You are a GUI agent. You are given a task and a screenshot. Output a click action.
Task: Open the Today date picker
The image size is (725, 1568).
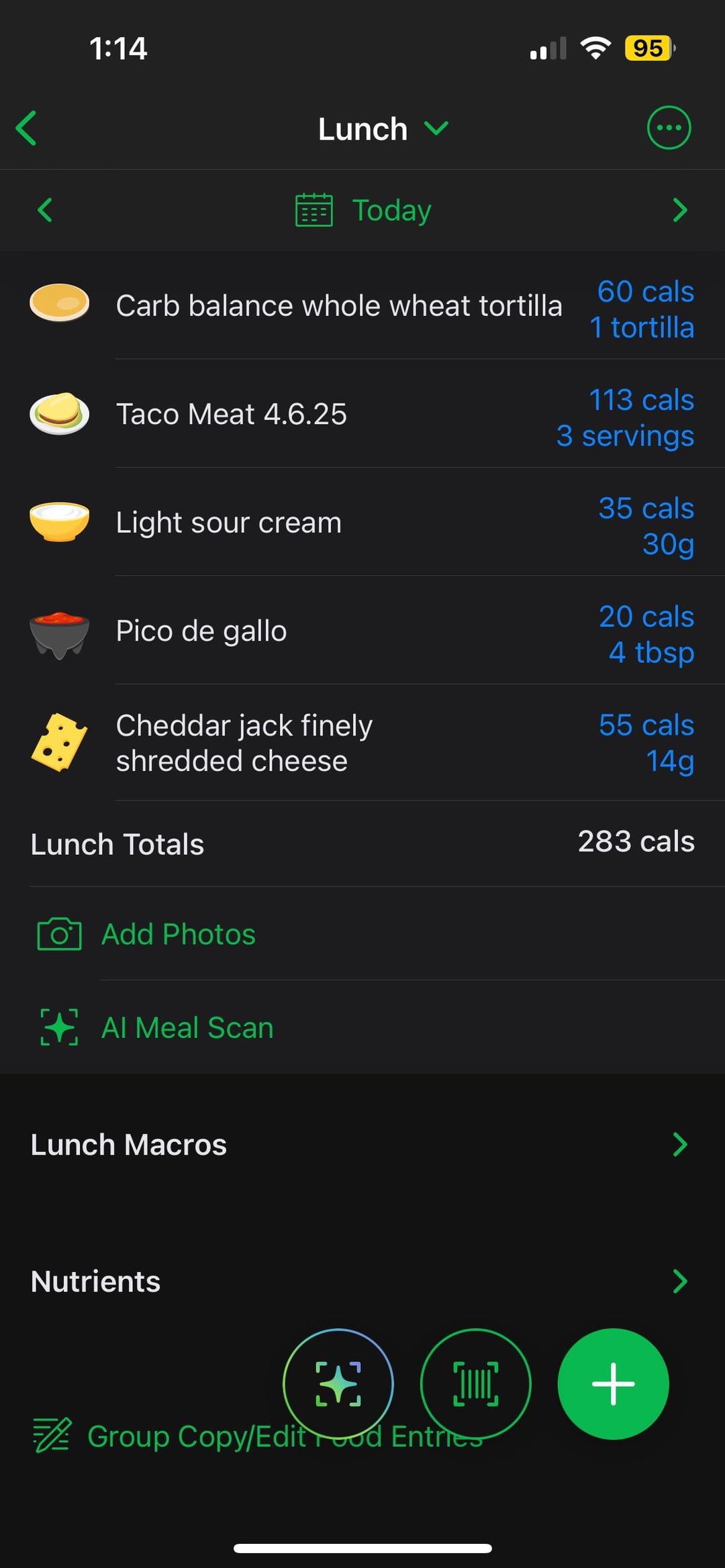tap(363, 210)
